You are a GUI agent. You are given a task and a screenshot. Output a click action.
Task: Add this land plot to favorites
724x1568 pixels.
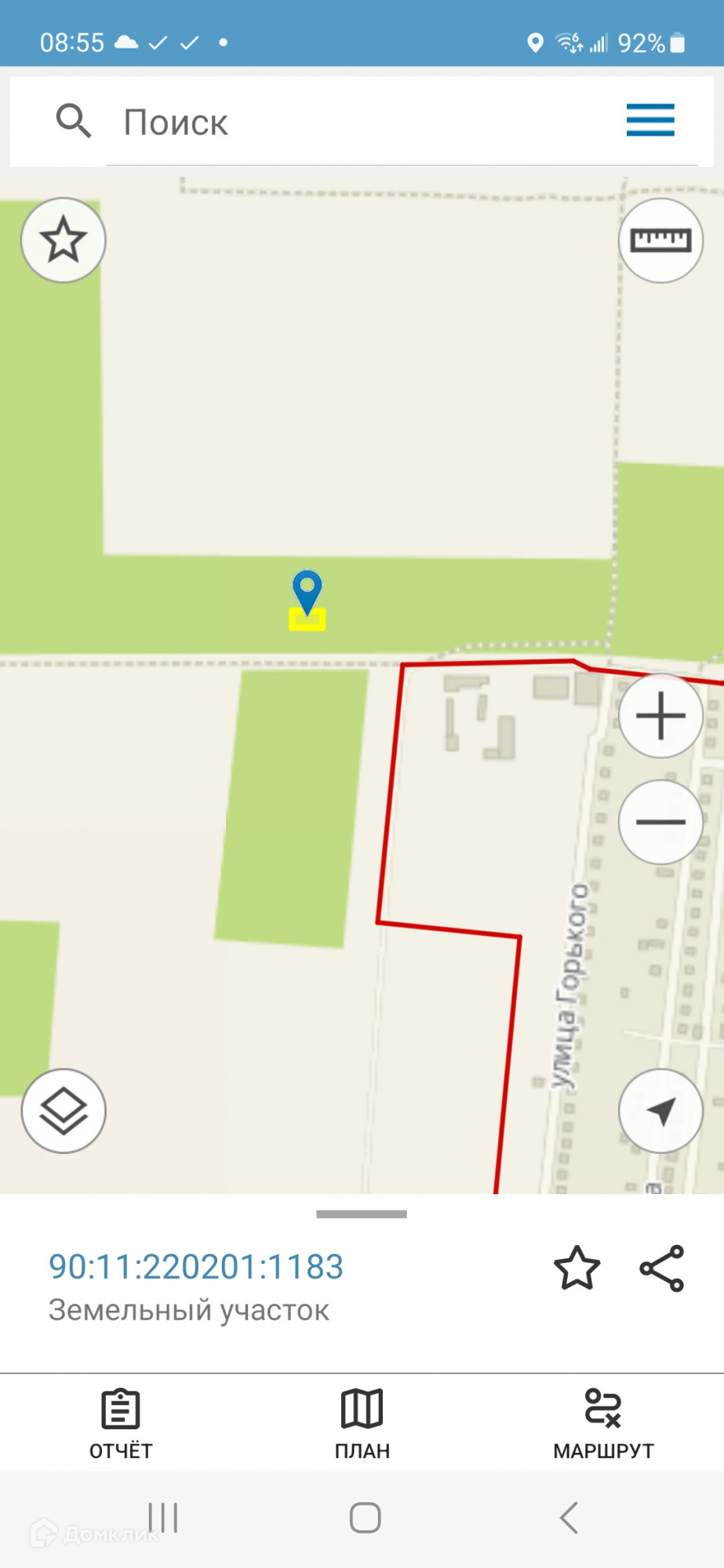coord(577,1269)
